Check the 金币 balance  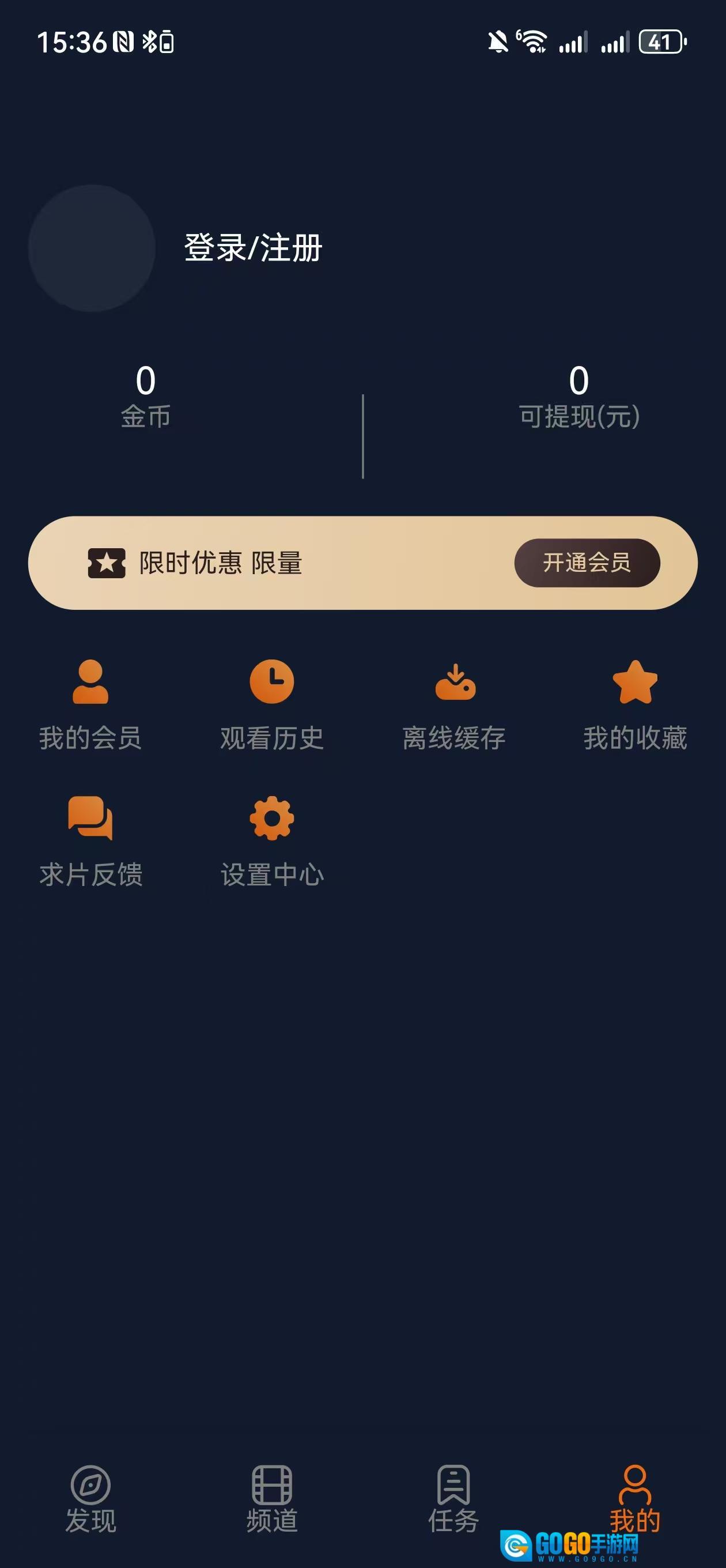pos(145,395)
